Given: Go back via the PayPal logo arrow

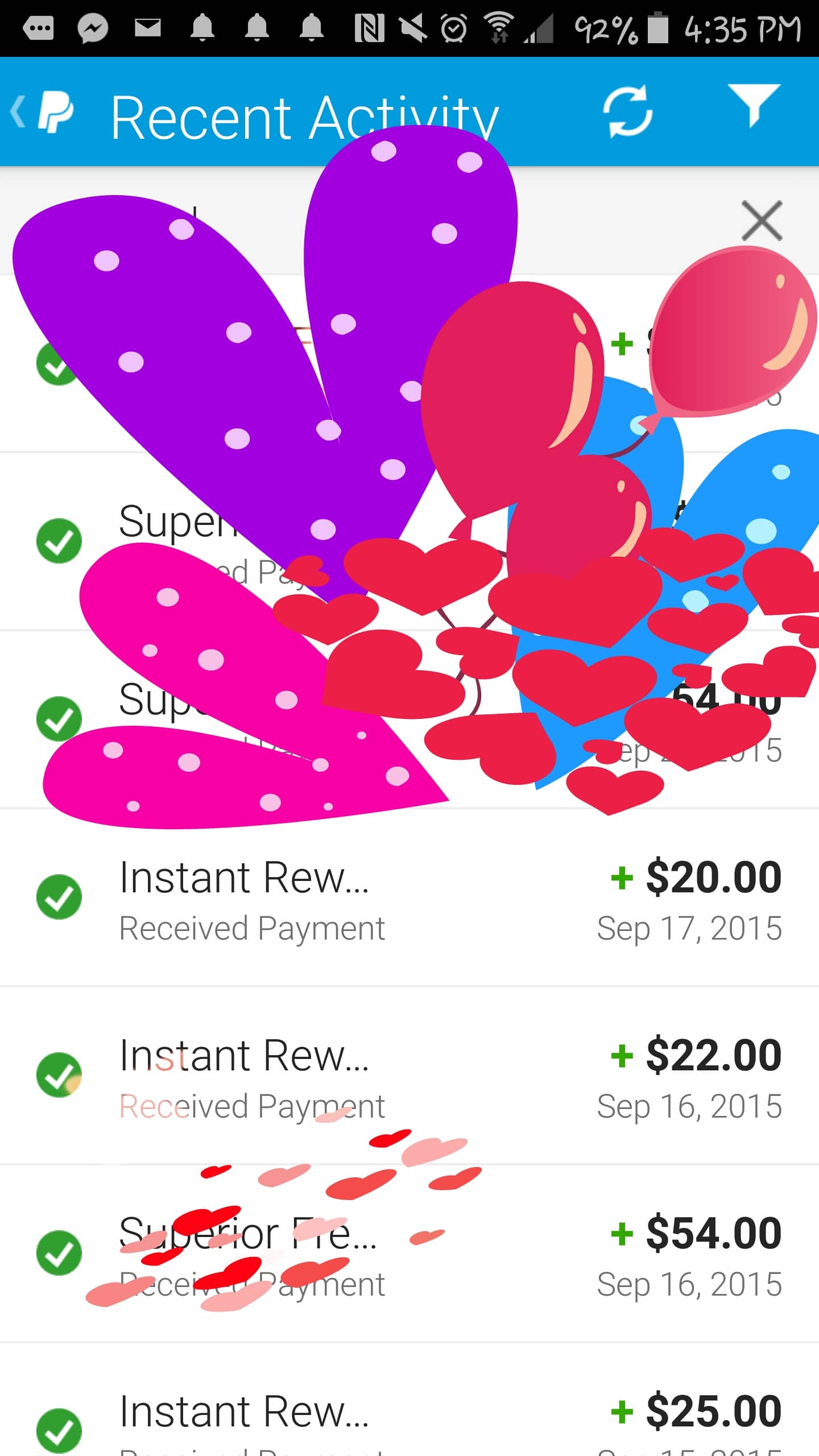Looking at the screenshot, I should [43, 112].
